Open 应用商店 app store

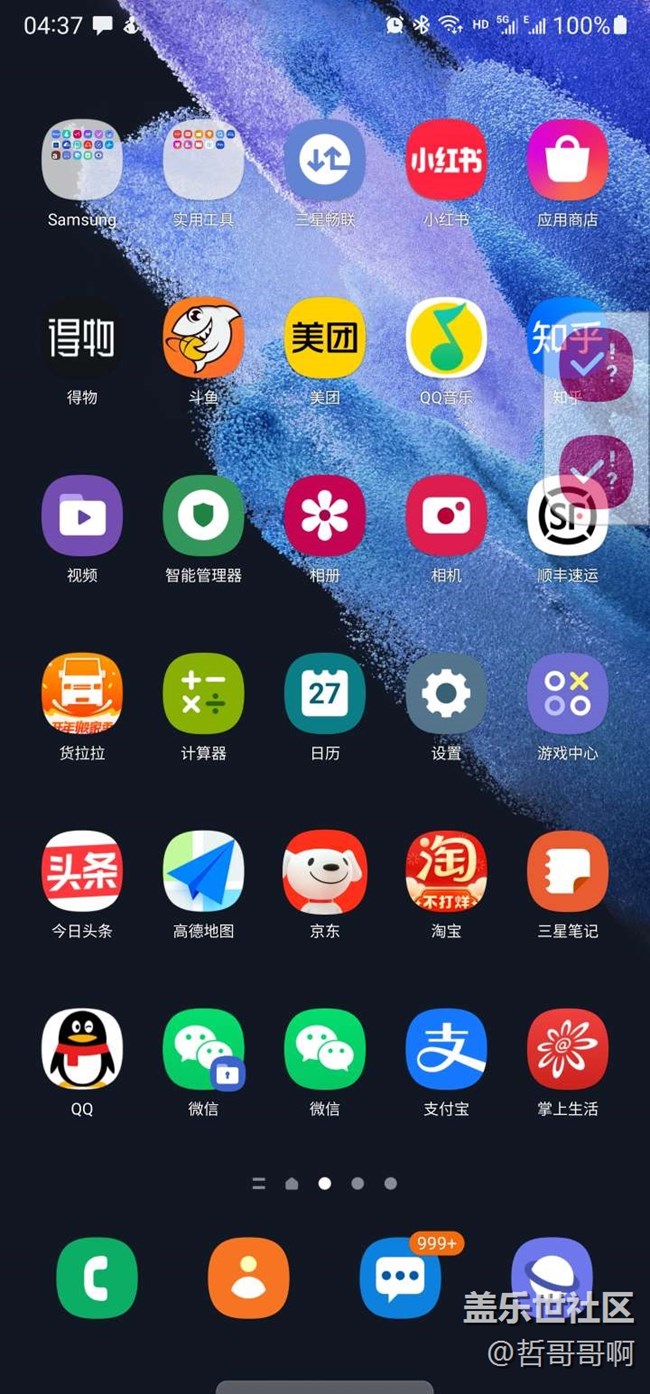[567, 161]
